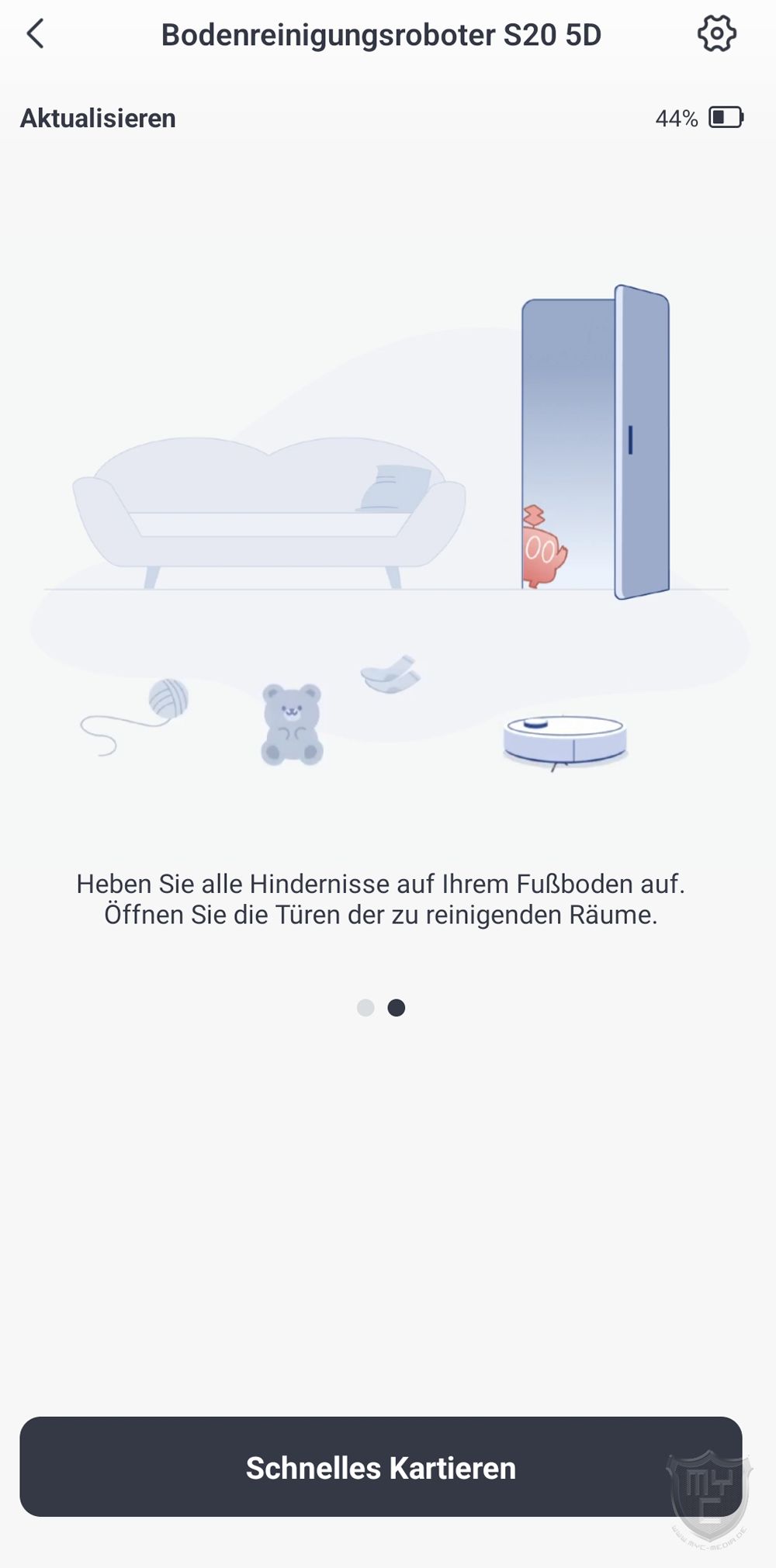Select the first page indicator dot
The width and height of the screenshot is (776, 1568).
point(365,1008)
